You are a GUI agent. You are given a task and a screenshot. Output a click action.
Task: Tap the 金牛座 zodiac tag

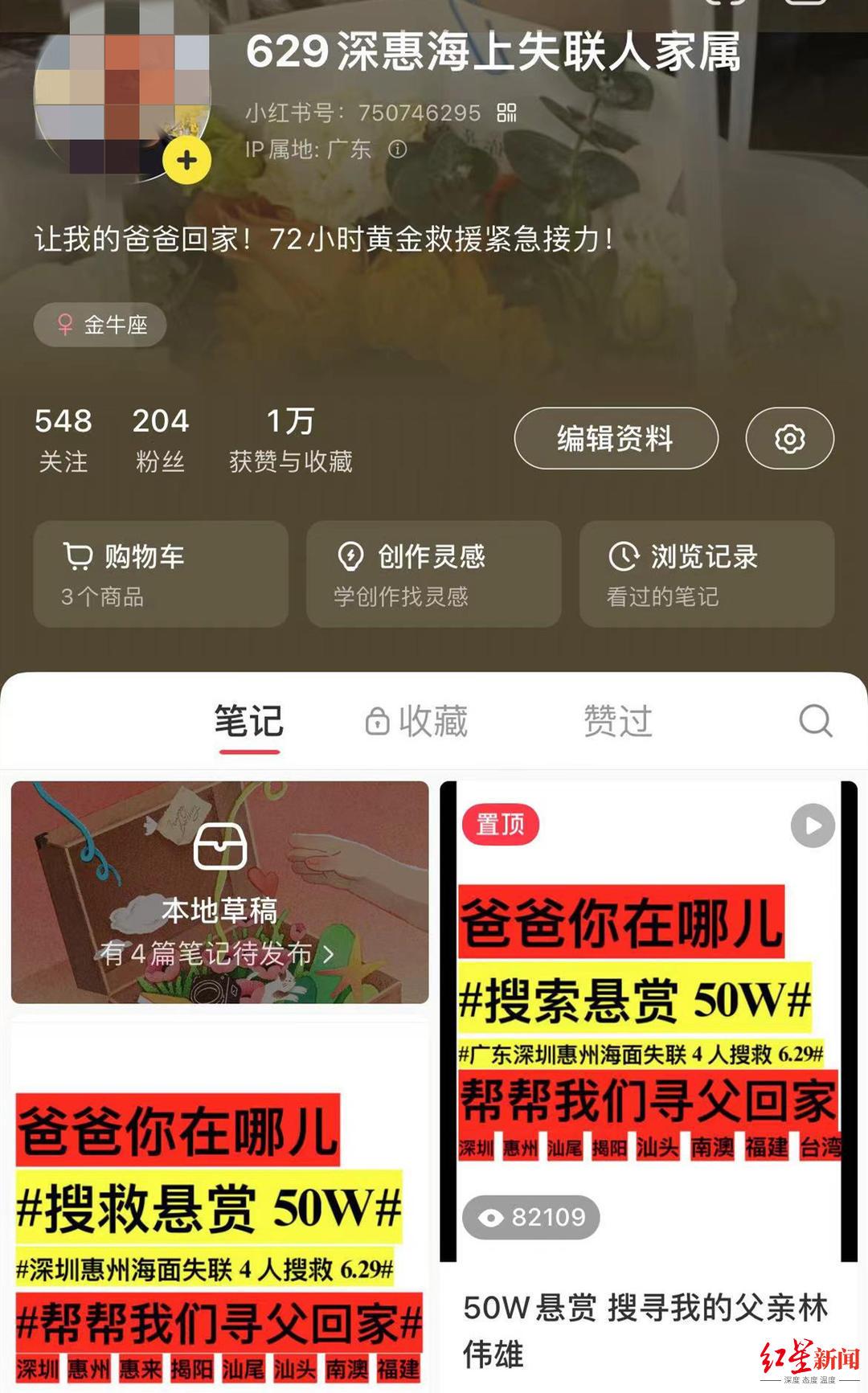pyautogui.click(x=100, y=325)
